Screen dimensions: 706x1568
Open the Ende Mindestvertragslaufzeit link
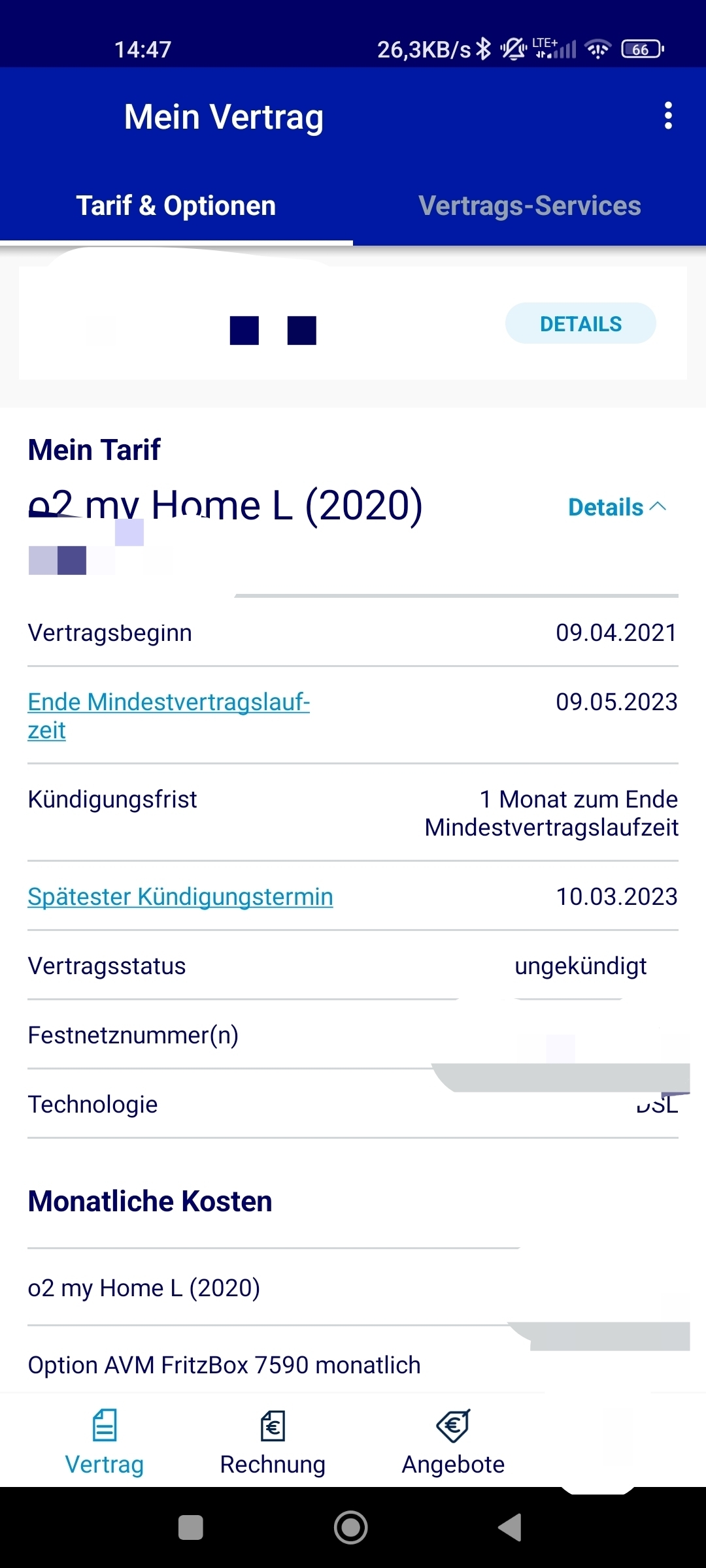click(169, 715)
